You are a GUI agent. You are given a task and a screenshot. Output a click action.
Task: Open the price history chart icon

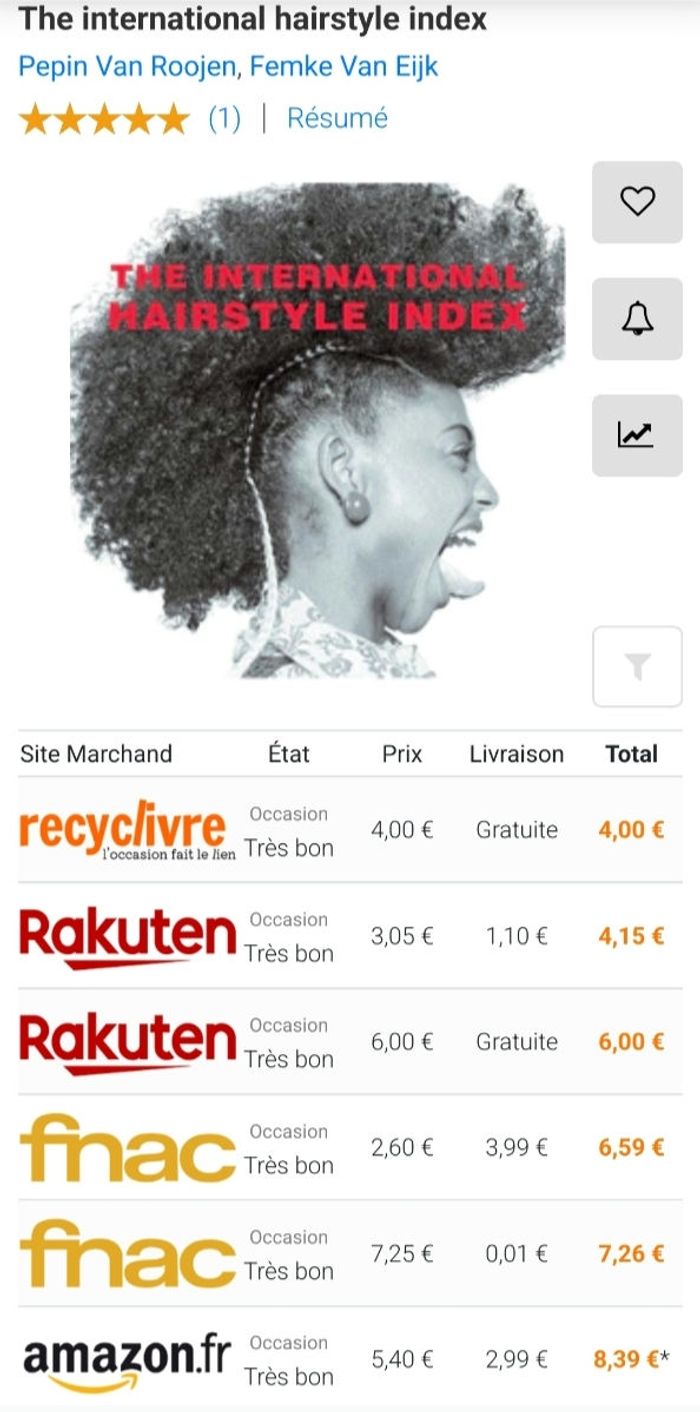[637, 435]
